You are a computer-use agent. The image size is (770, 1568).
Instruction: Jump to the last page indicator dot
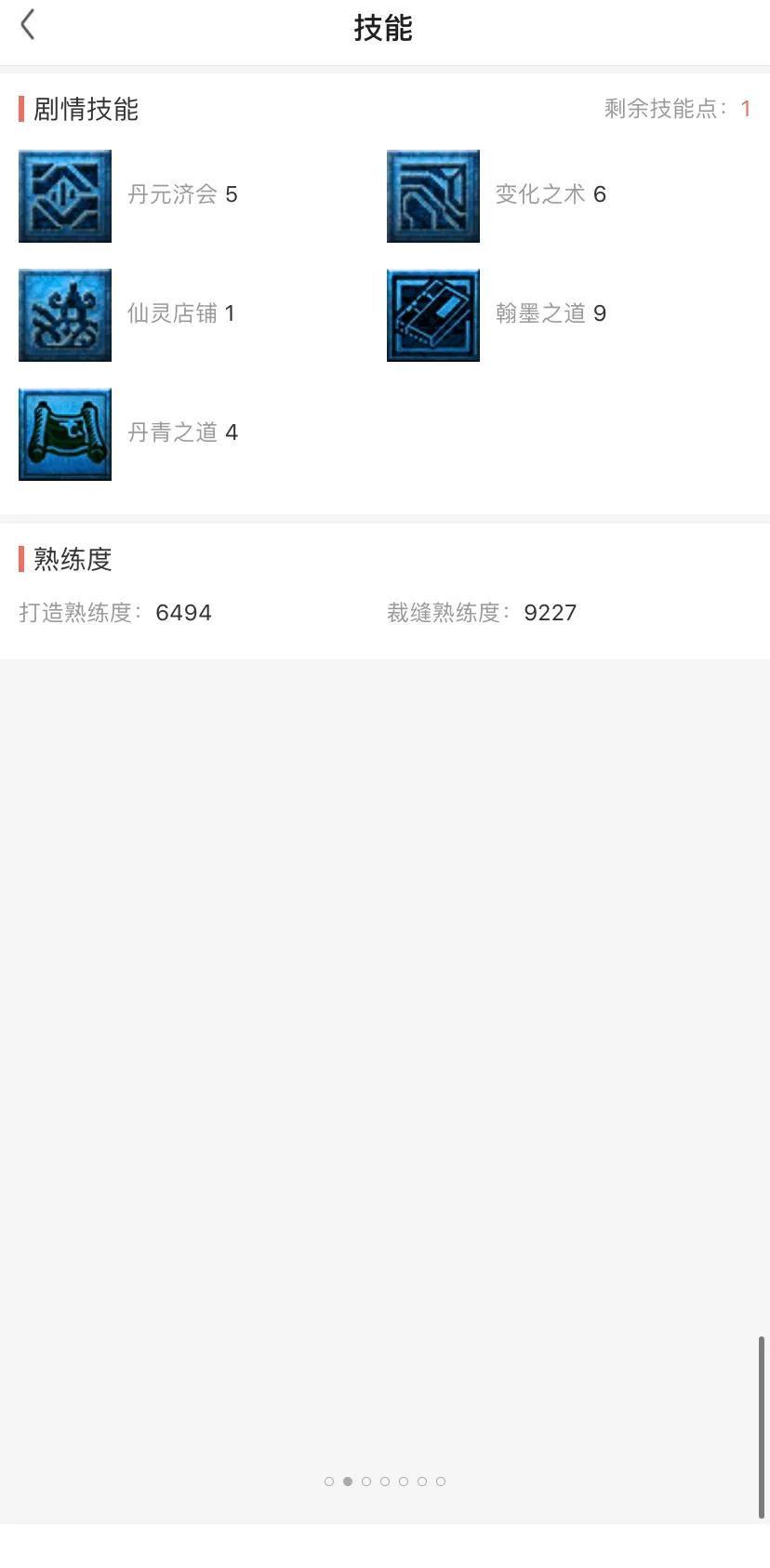click(x=441, y=1482)
